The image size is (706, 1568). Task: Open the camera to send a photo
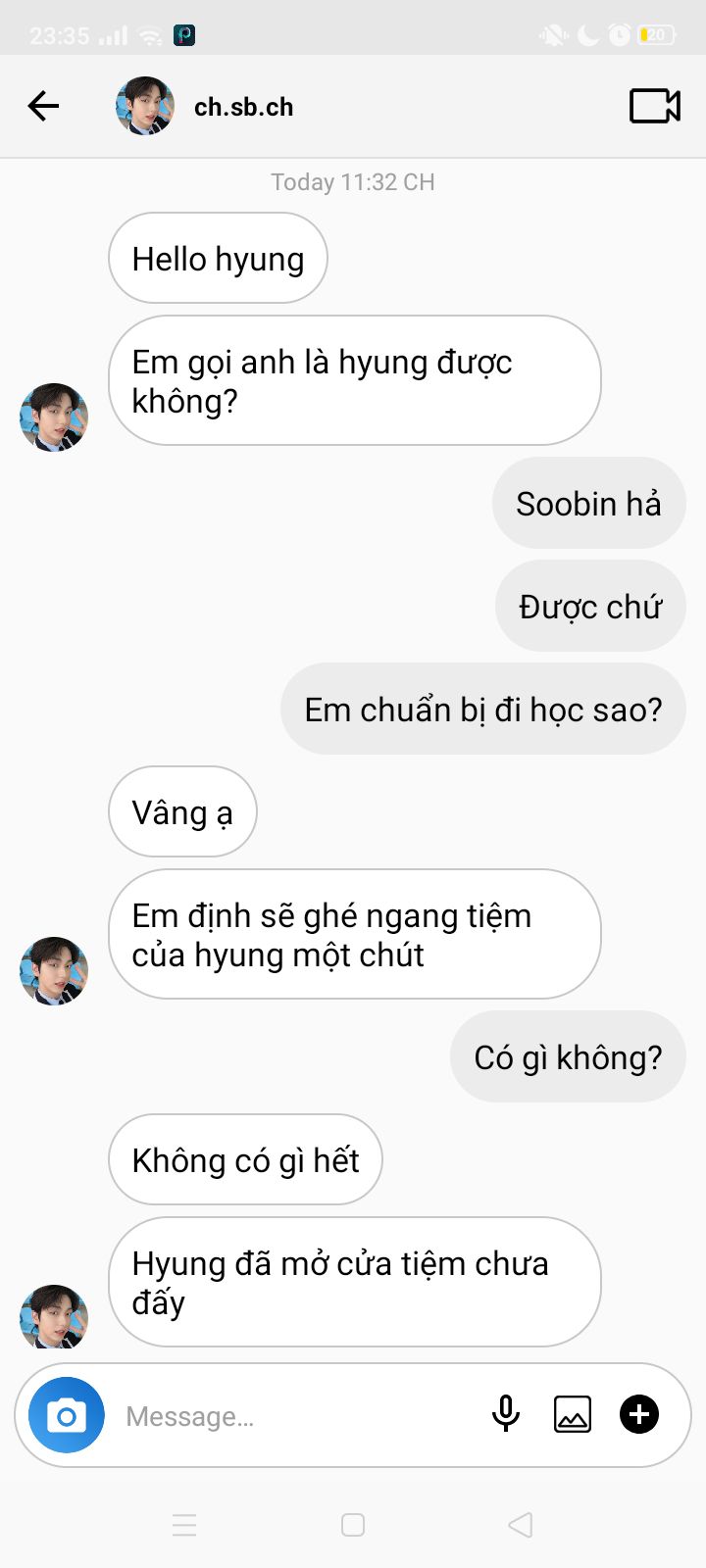67,1415
